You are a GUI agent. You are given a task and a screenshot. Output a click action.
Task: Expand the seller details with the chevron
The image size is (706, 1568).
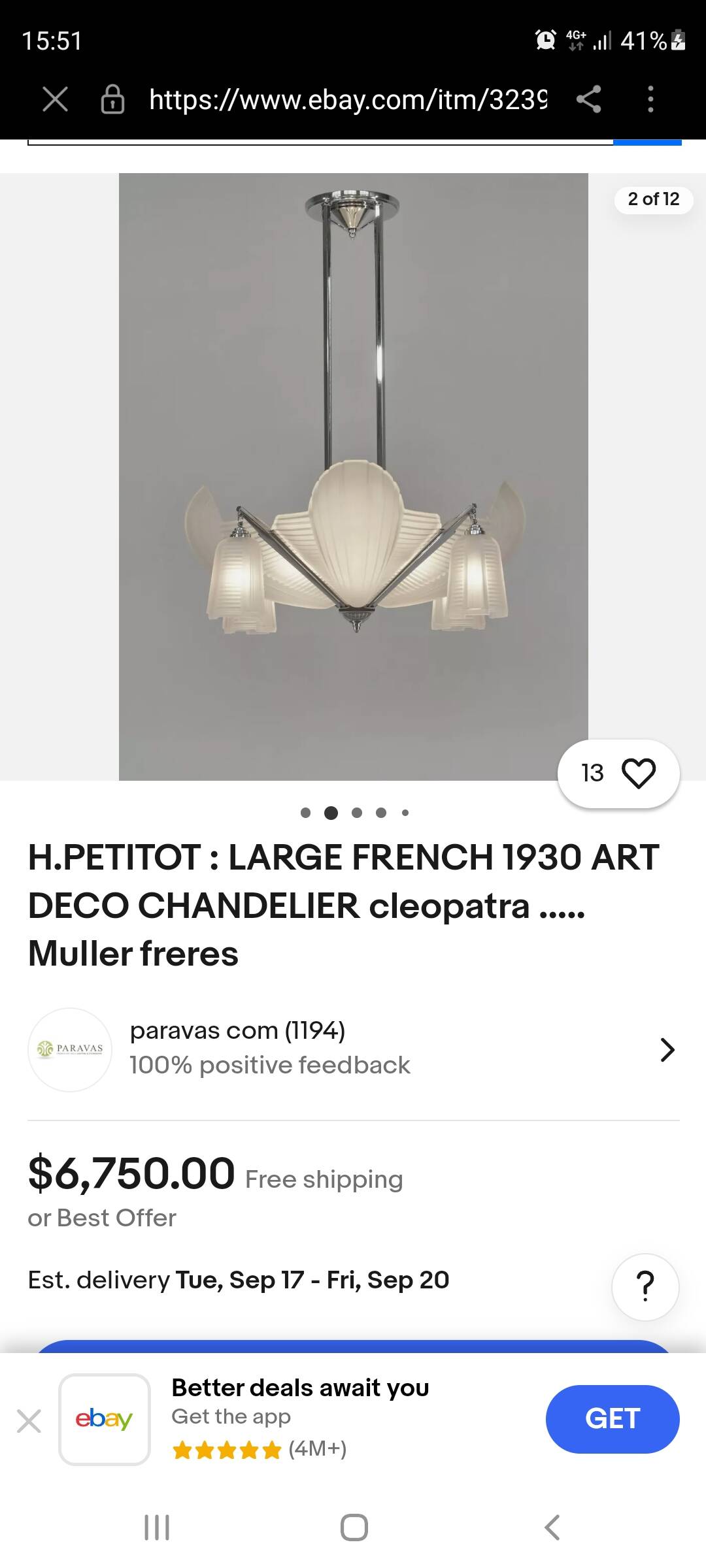(x=667, y=1049)
